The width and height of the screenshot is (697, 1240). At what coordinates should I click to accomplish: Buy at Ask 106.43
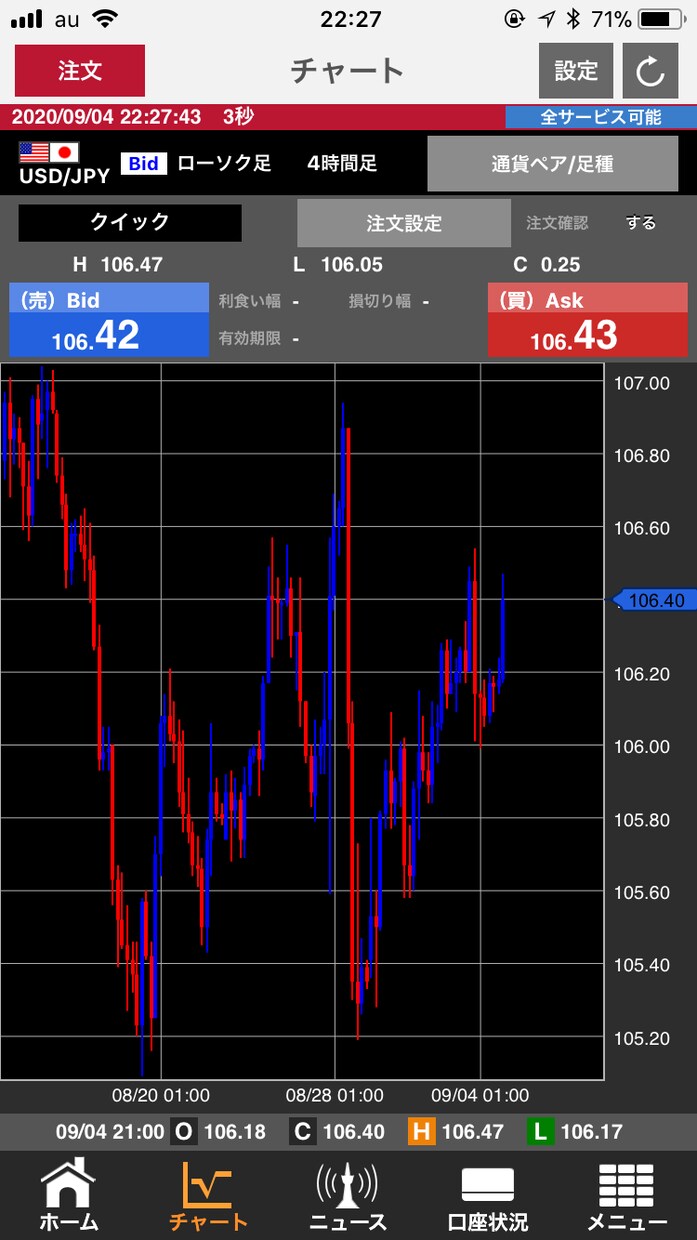pyautogui.click(x=588, y=320)
